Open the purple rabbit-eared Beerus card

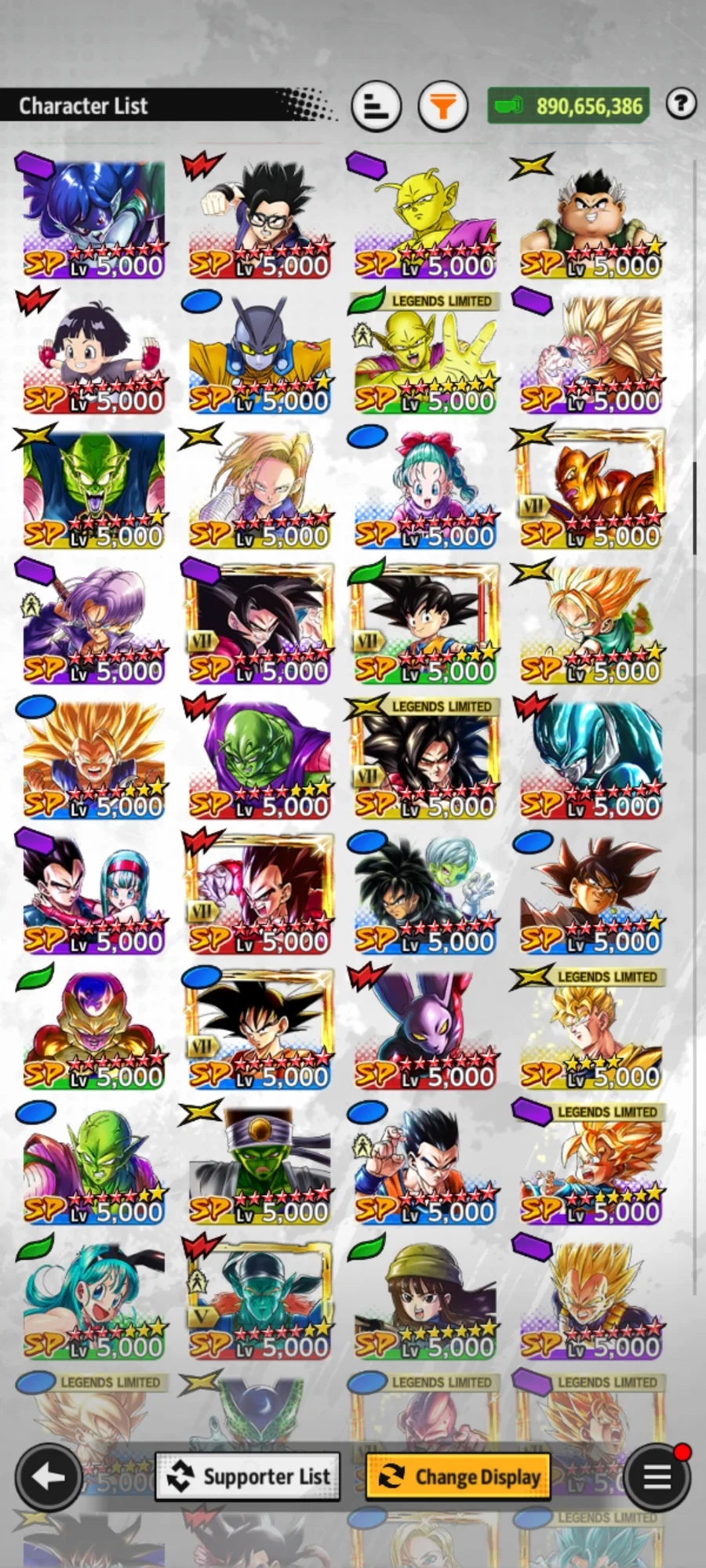tap(425, 1030)
